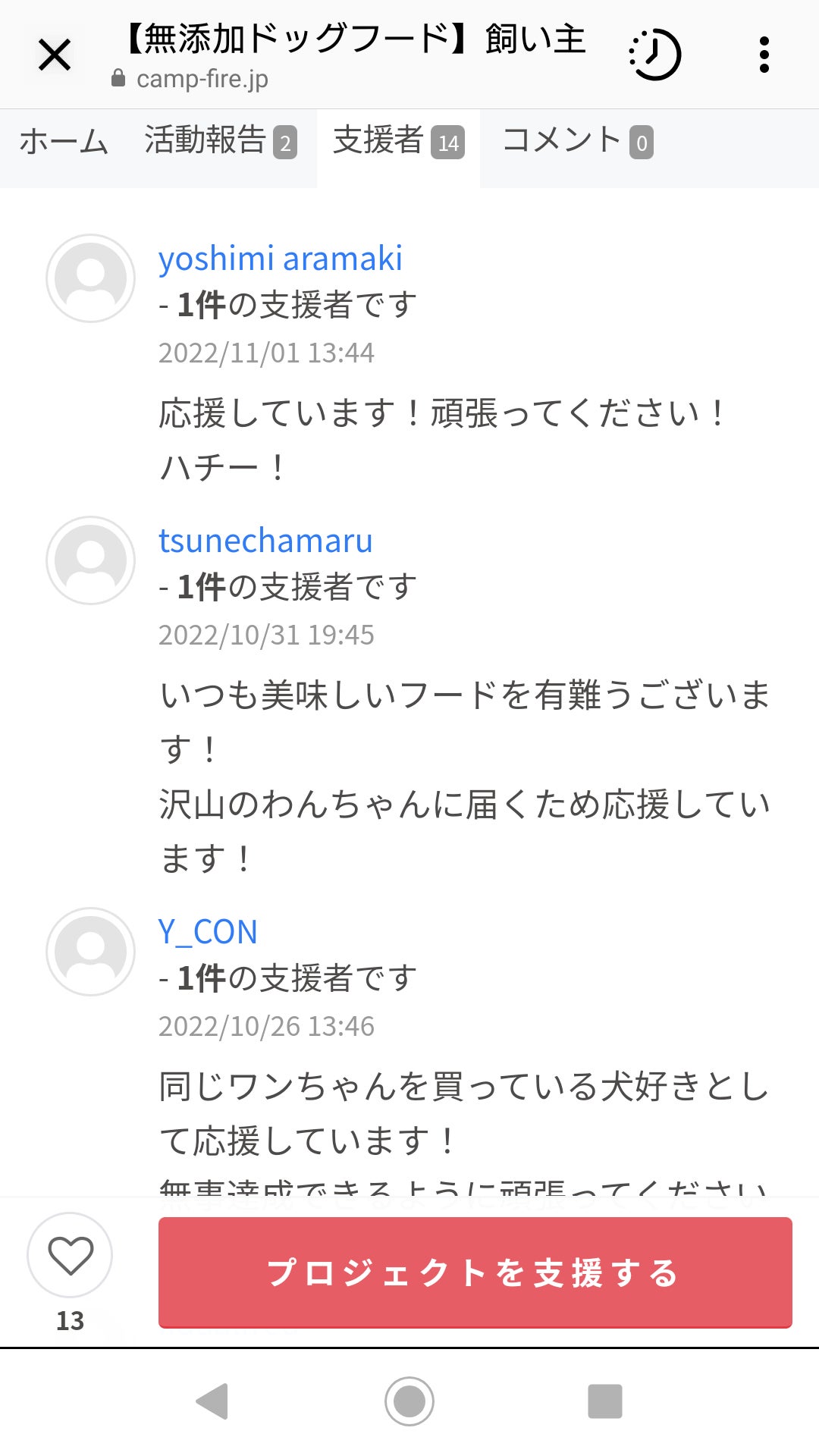Like this project with the heart icon
This screenshot has height=1456, width=819.
(x=70, y=1255)
